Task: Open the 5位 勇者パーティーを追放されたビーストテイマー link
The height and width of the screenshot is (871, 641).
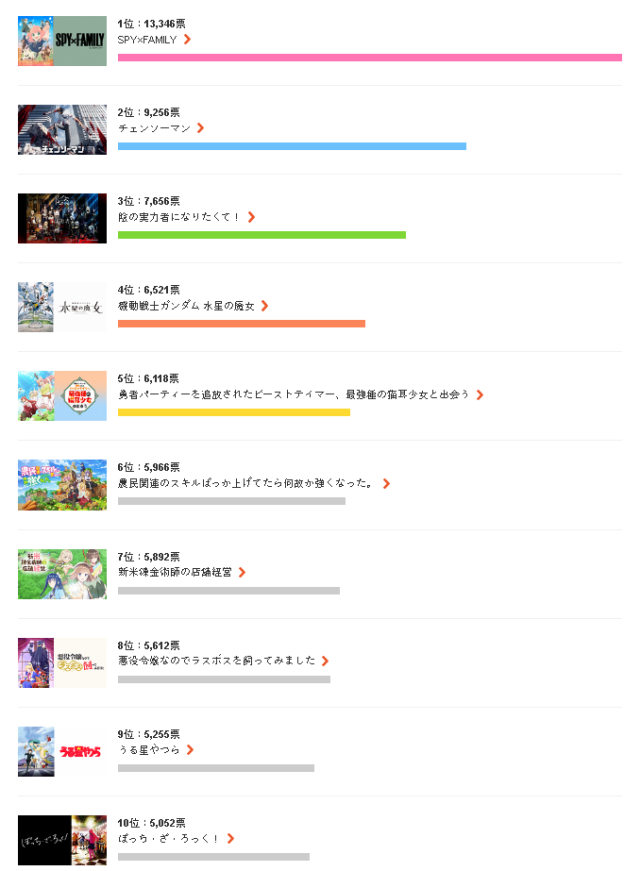Action: (x=294, y=395)
